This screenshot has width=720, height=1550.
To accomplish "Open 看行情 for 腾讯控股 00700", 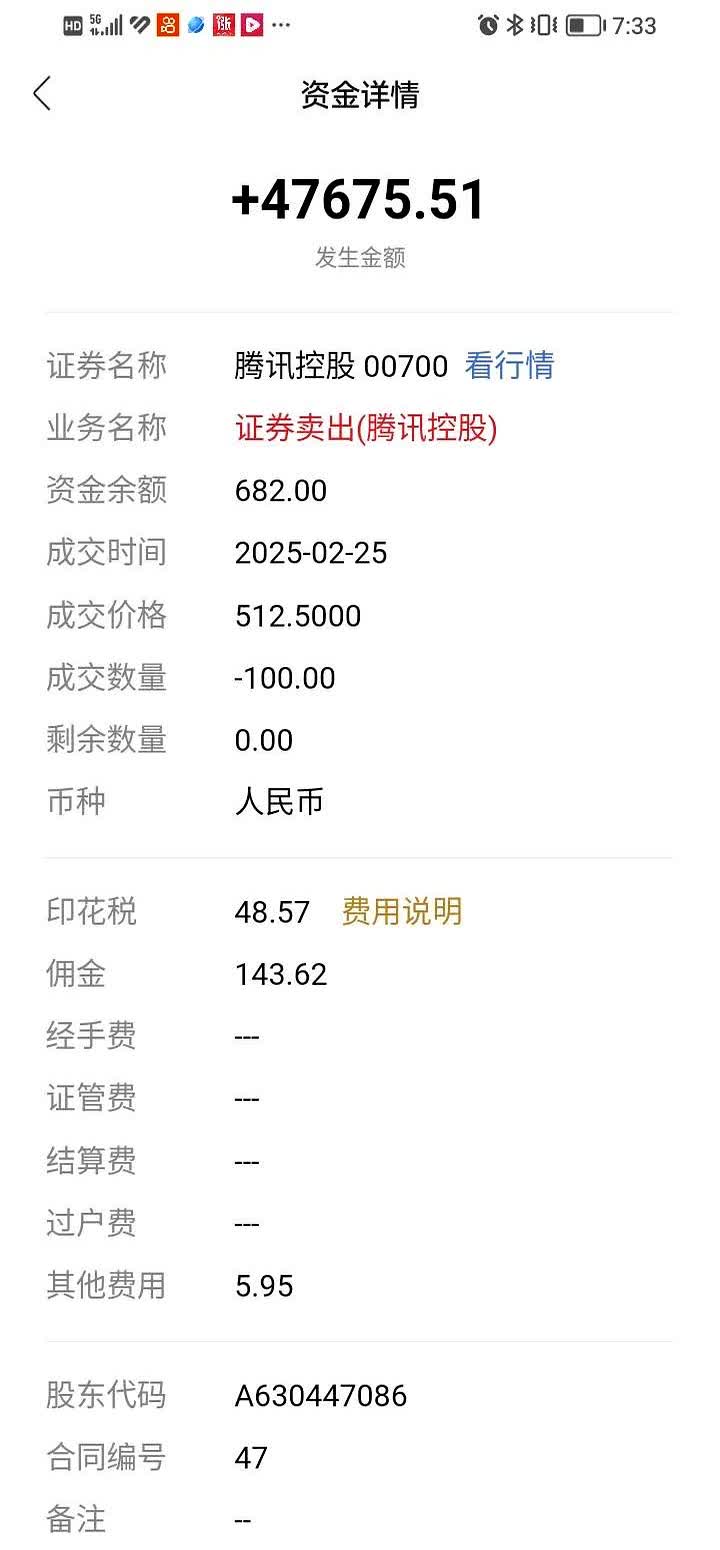I will click(510, 366).
